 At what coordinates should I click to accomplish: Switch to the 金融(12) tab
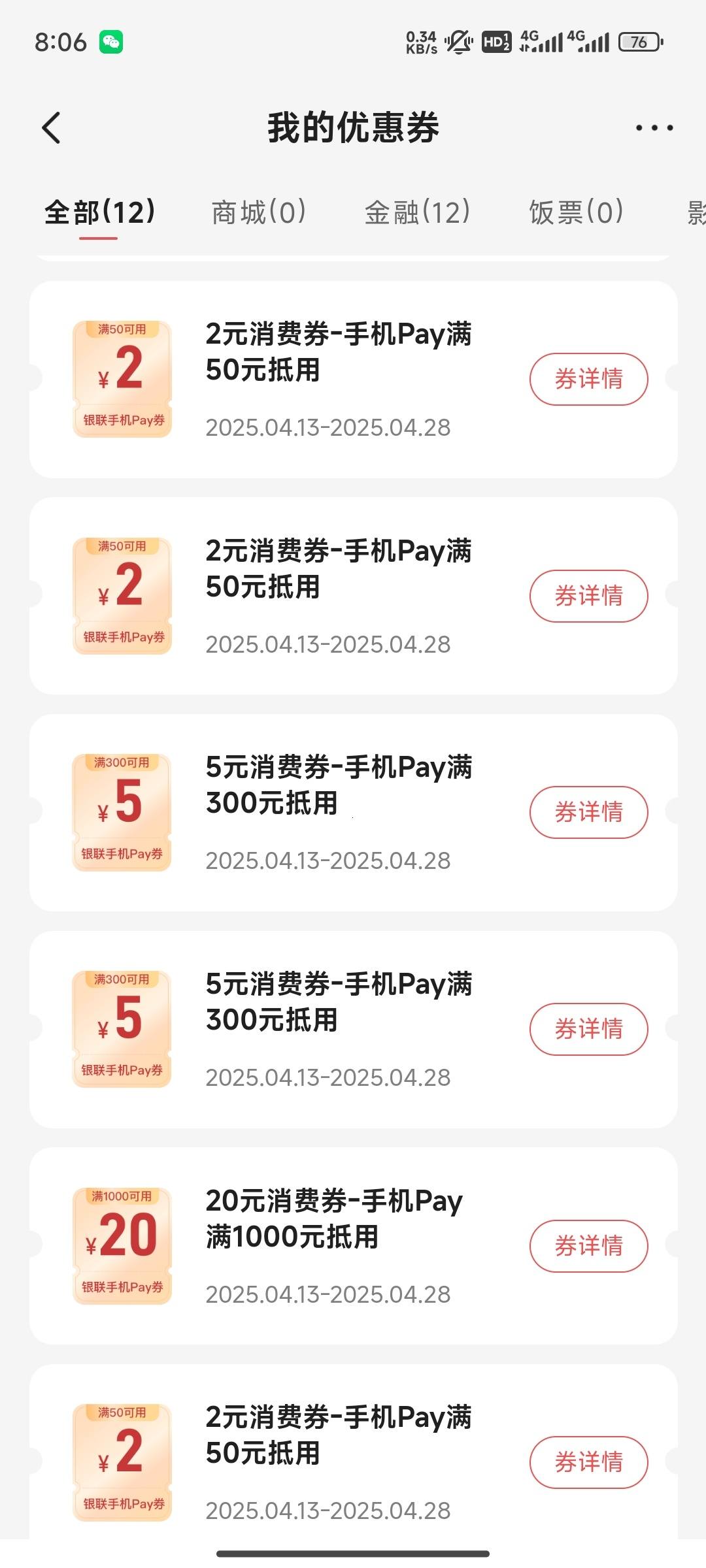click(417, 212)
